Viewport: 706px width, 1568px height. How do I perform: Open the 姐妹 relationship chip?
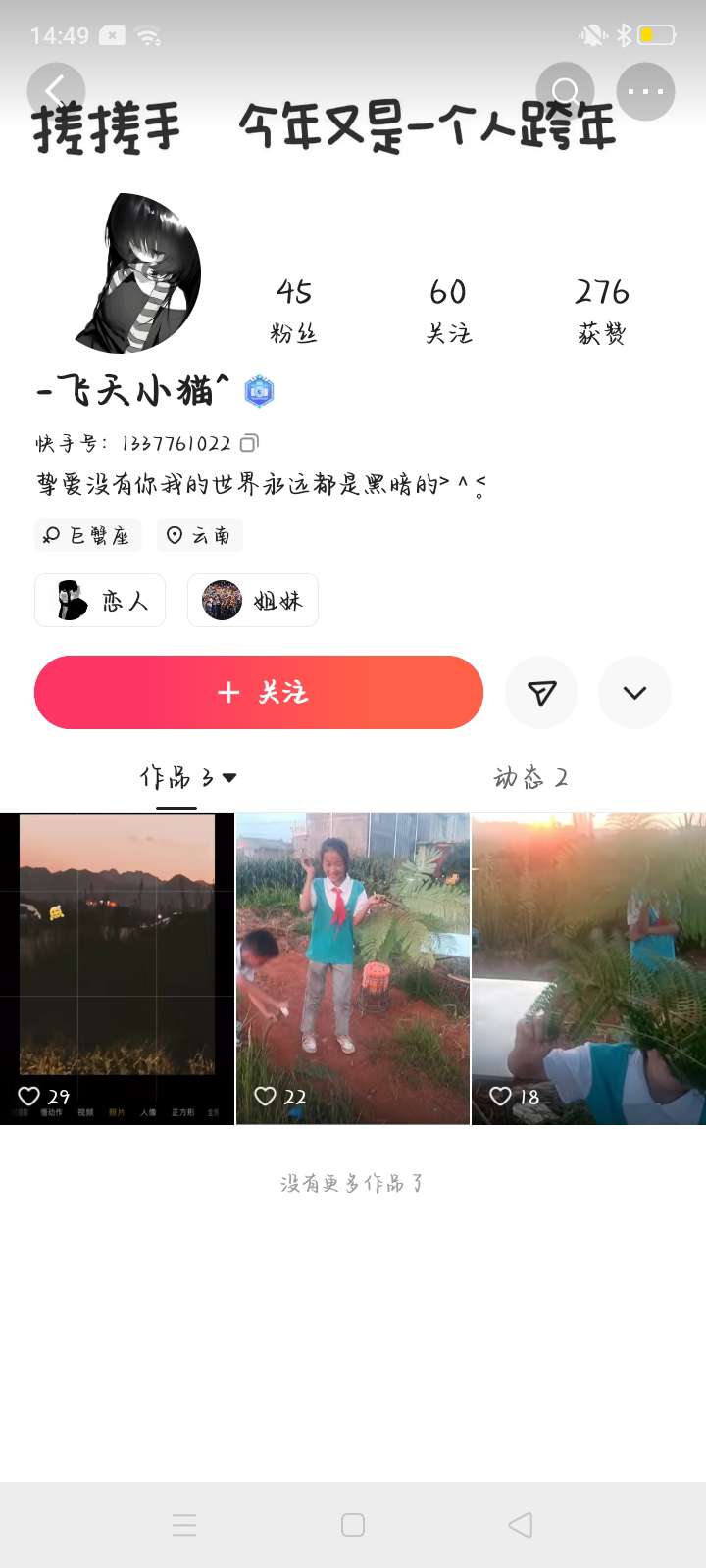click(x=253, y=600)
